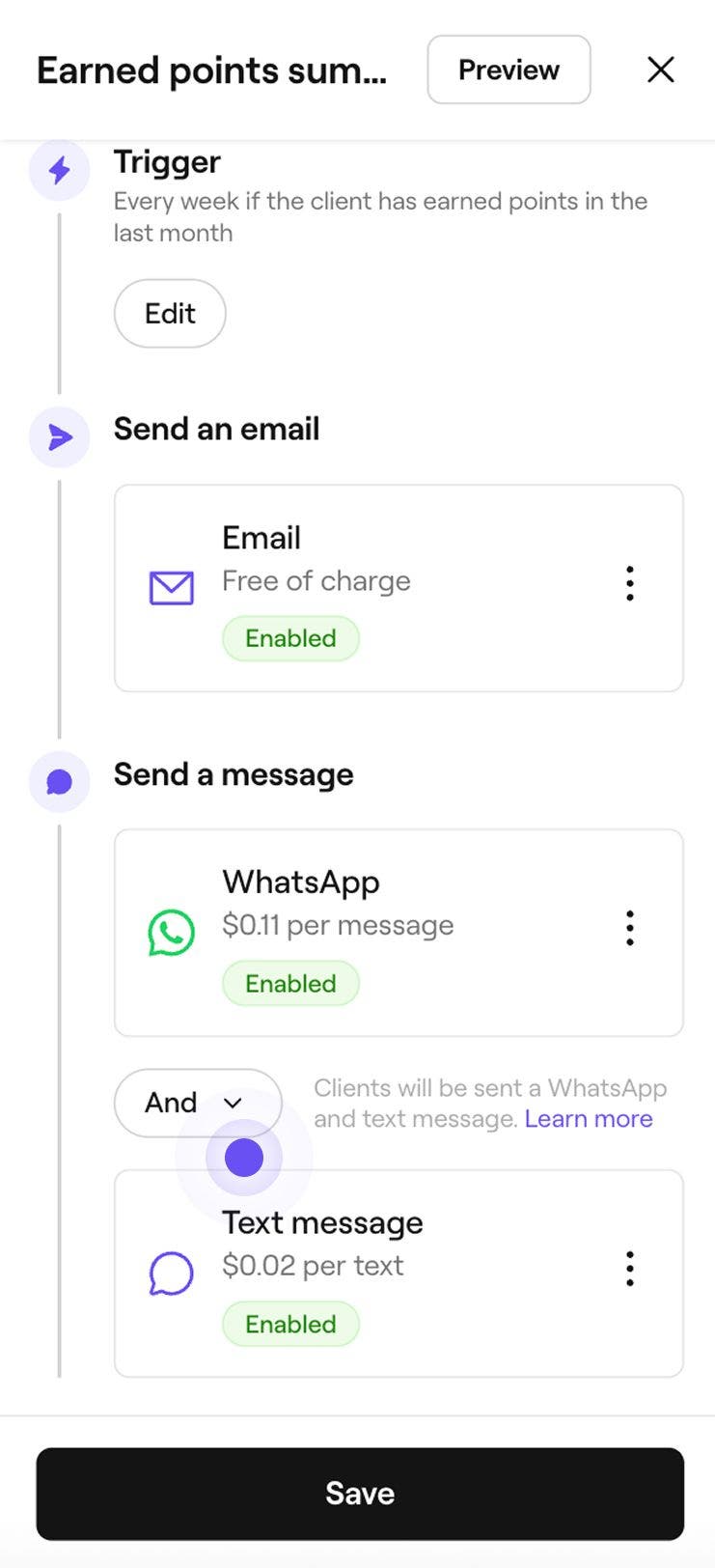Open the "And" condition dropdown

click(197, 1103)
